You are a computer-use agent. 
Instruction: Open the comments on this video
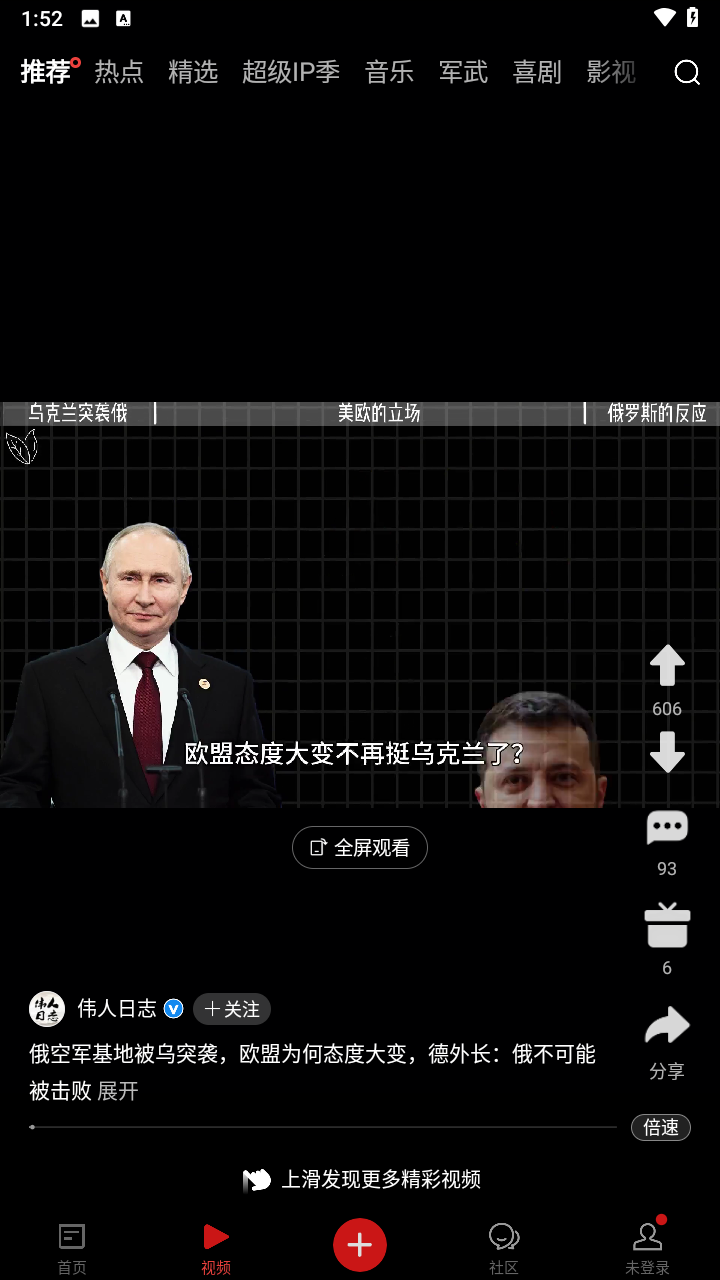click(667, 829)
